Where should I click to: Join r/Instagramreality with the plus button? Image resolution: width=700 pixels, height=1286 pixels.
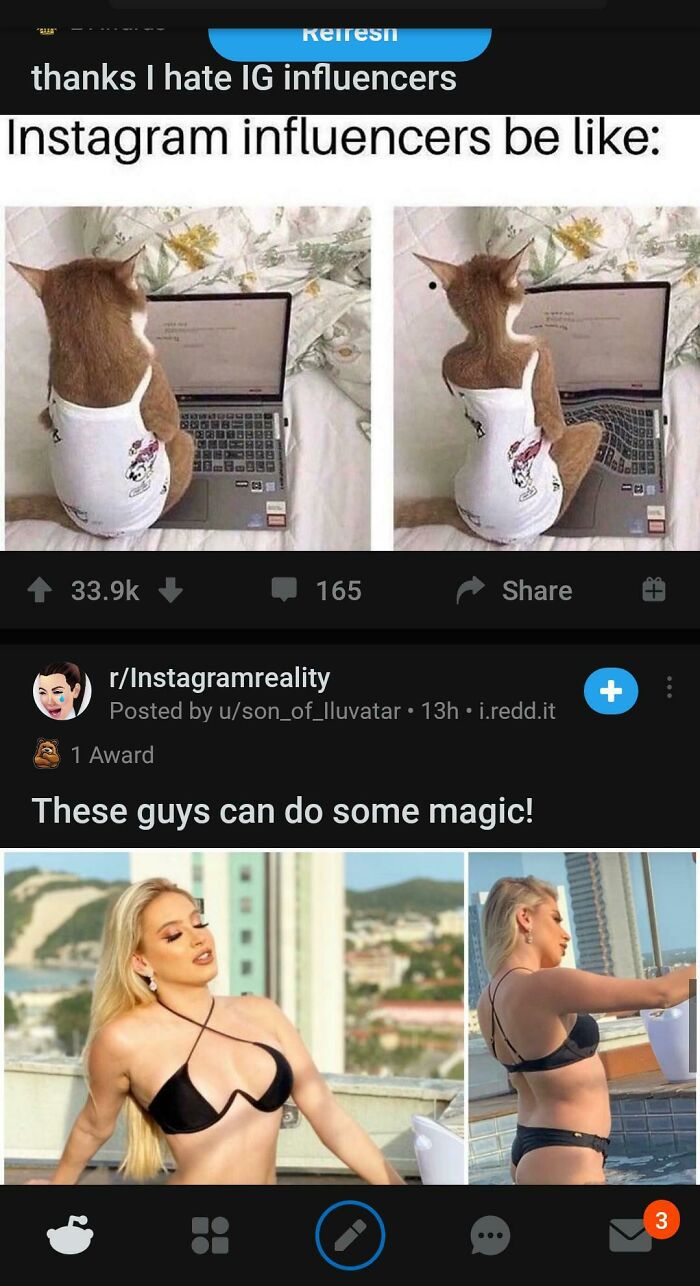pos(610,691)
